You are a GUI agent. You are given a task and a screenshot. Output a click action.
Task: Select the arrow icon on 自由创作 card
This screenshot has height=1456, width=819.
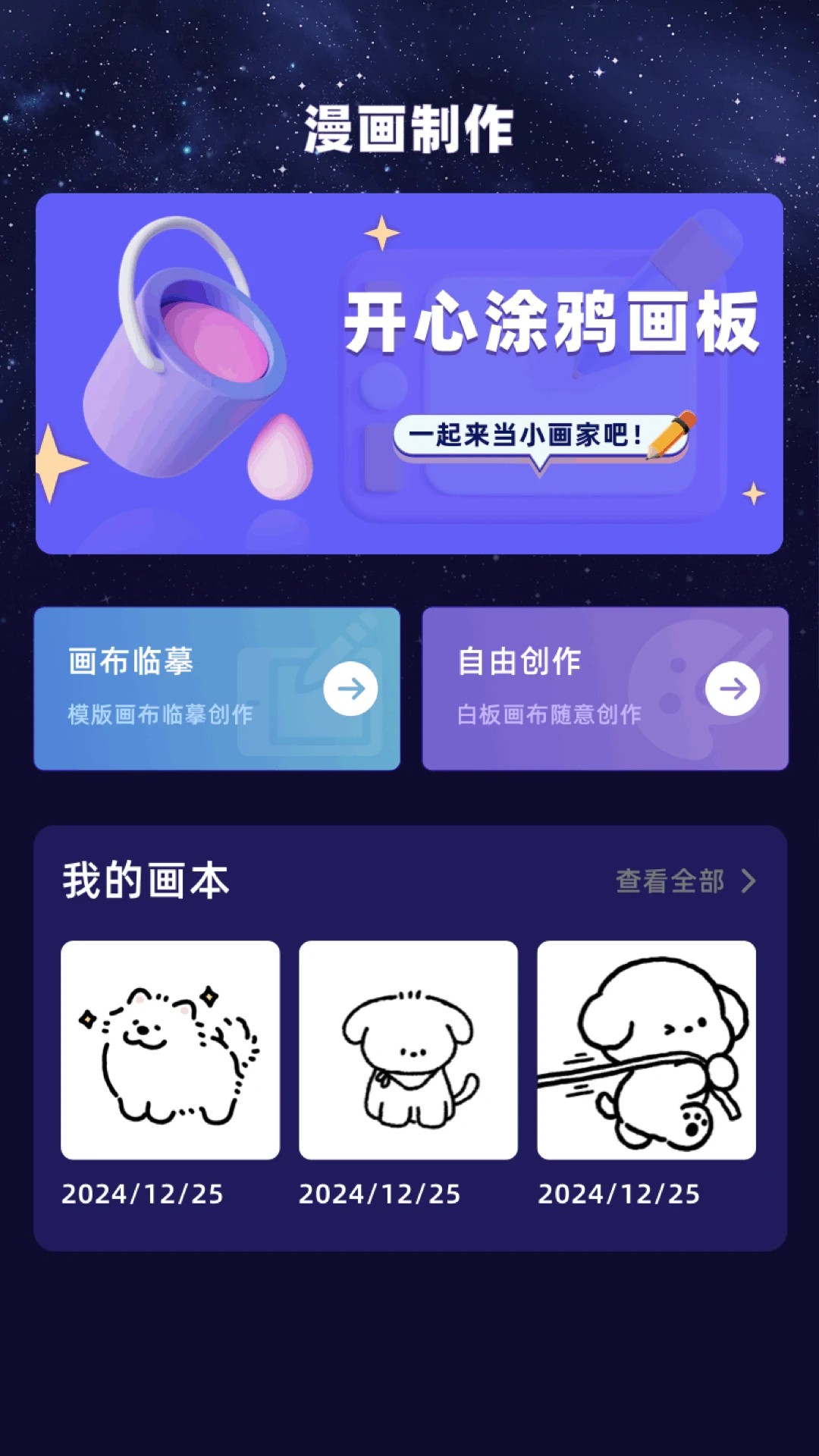(733, 688)
